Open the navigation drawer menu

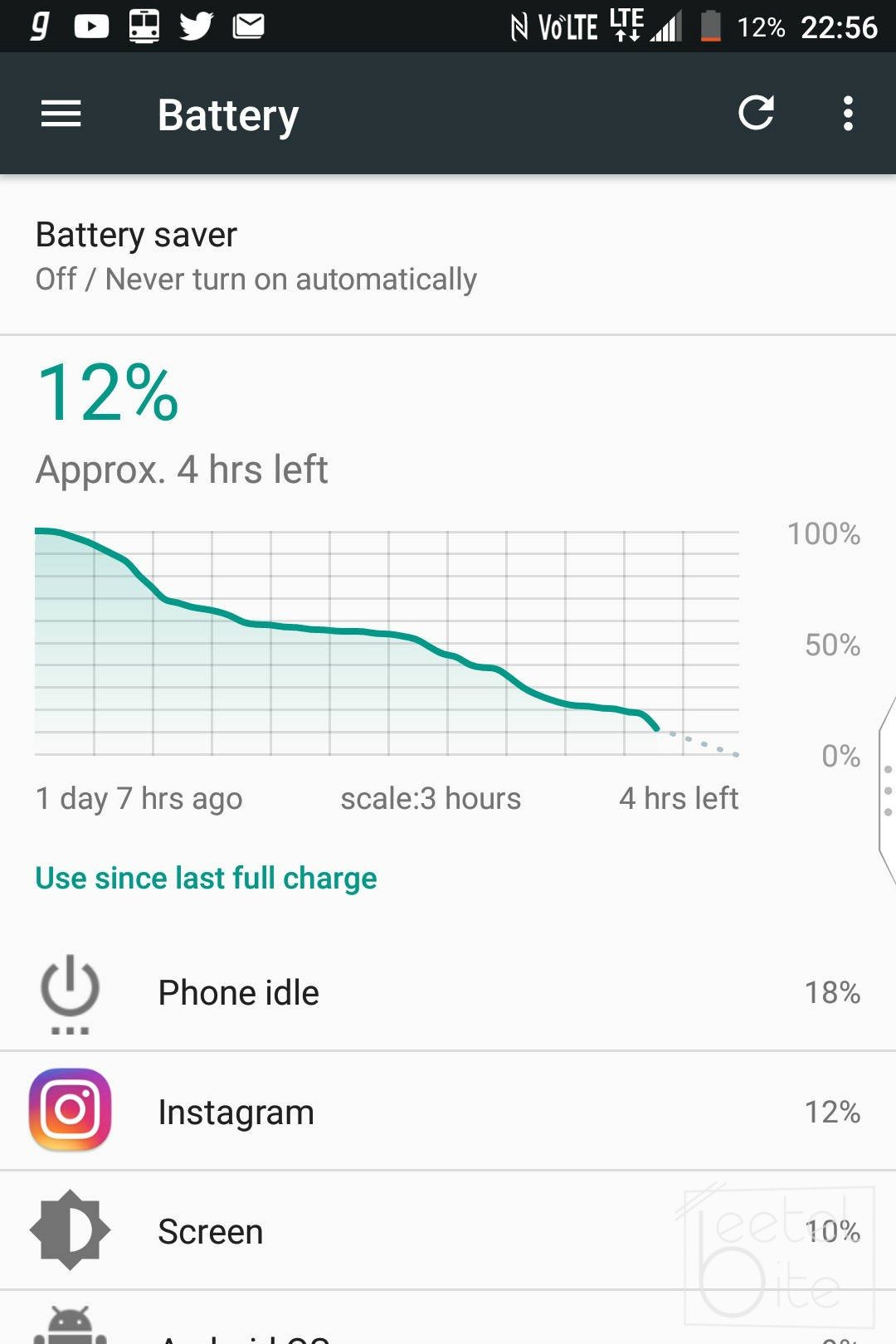(x=61, y=114)
